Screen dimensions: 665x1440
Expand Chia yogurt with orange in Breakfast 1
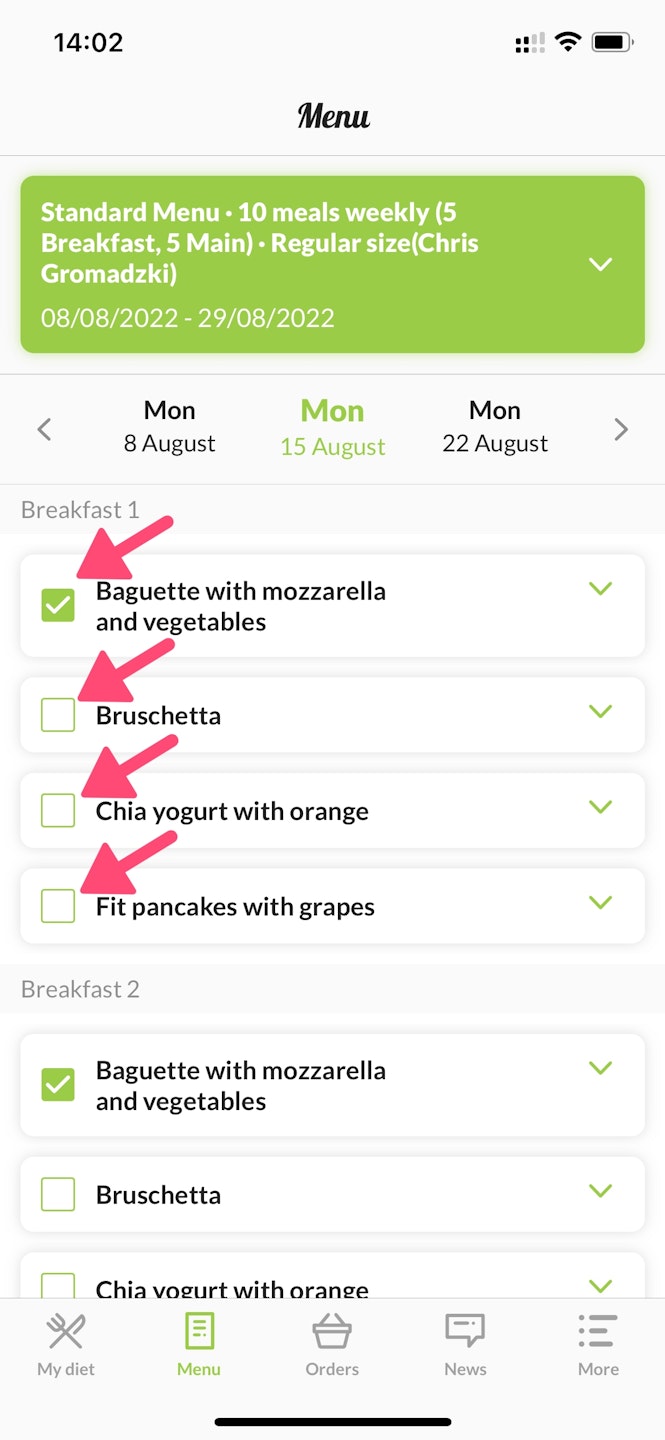pos(600,807)
